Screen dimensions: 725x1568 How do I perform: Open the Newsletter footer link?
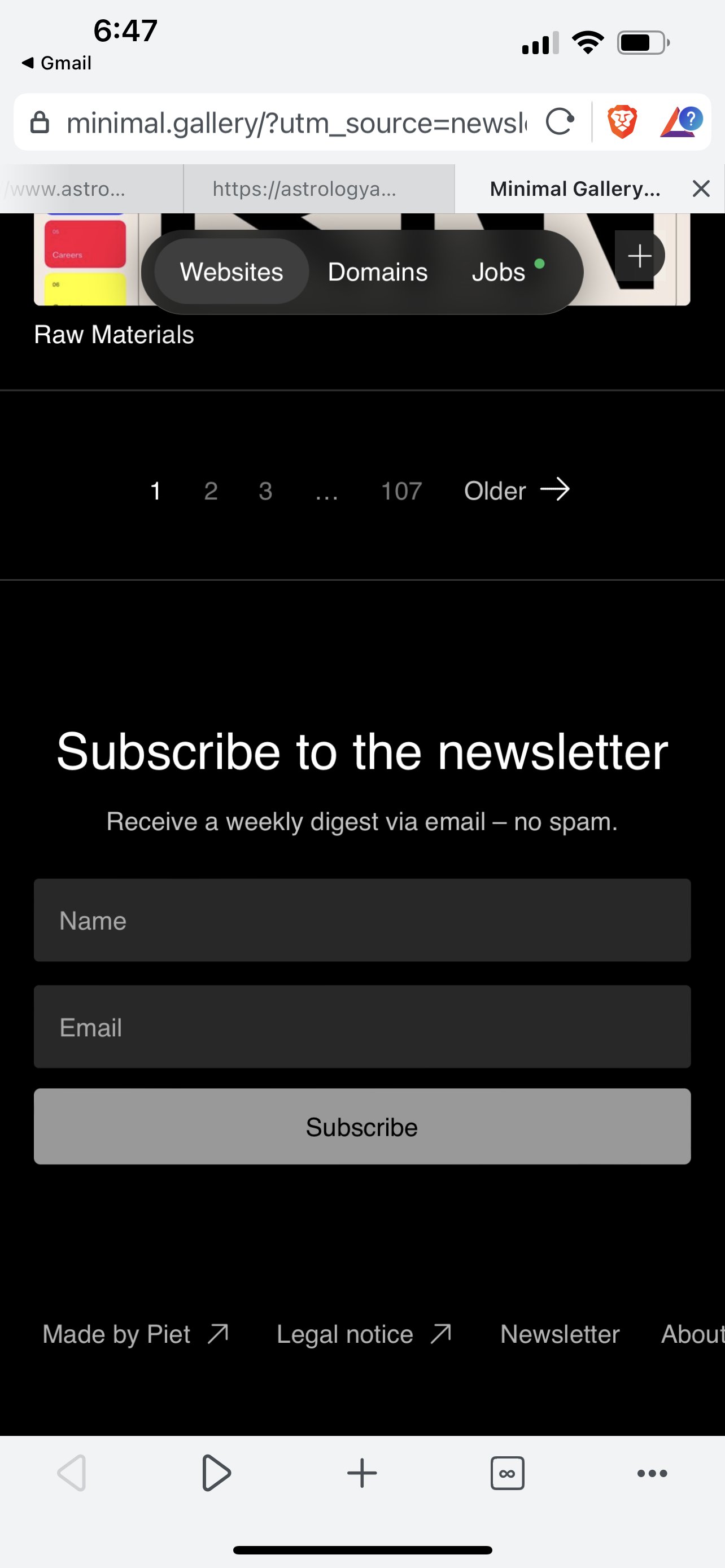click(x=560, y=1334)
